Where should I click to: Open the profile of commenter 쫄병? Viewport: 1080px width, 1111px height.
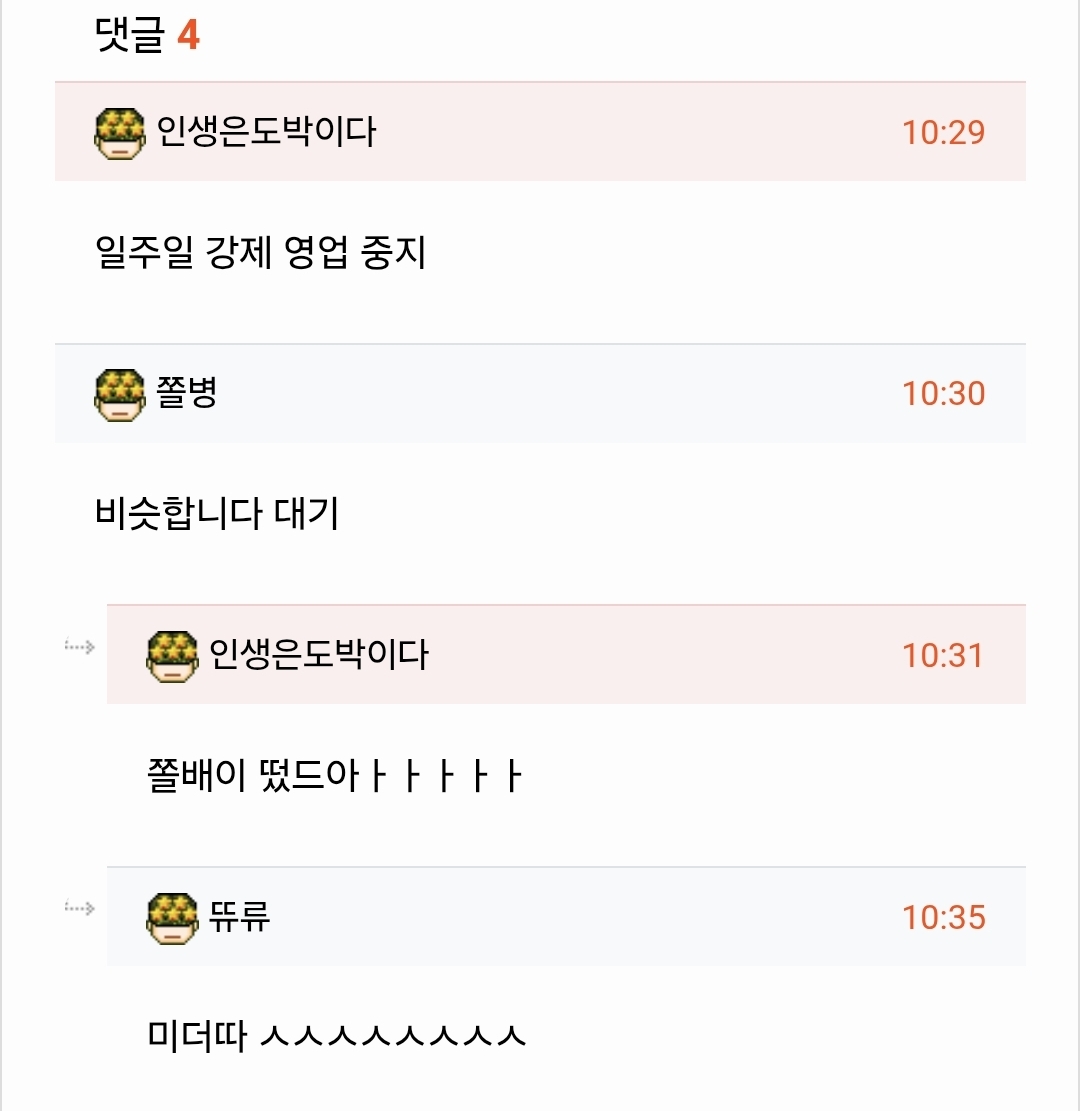point(186,393)
